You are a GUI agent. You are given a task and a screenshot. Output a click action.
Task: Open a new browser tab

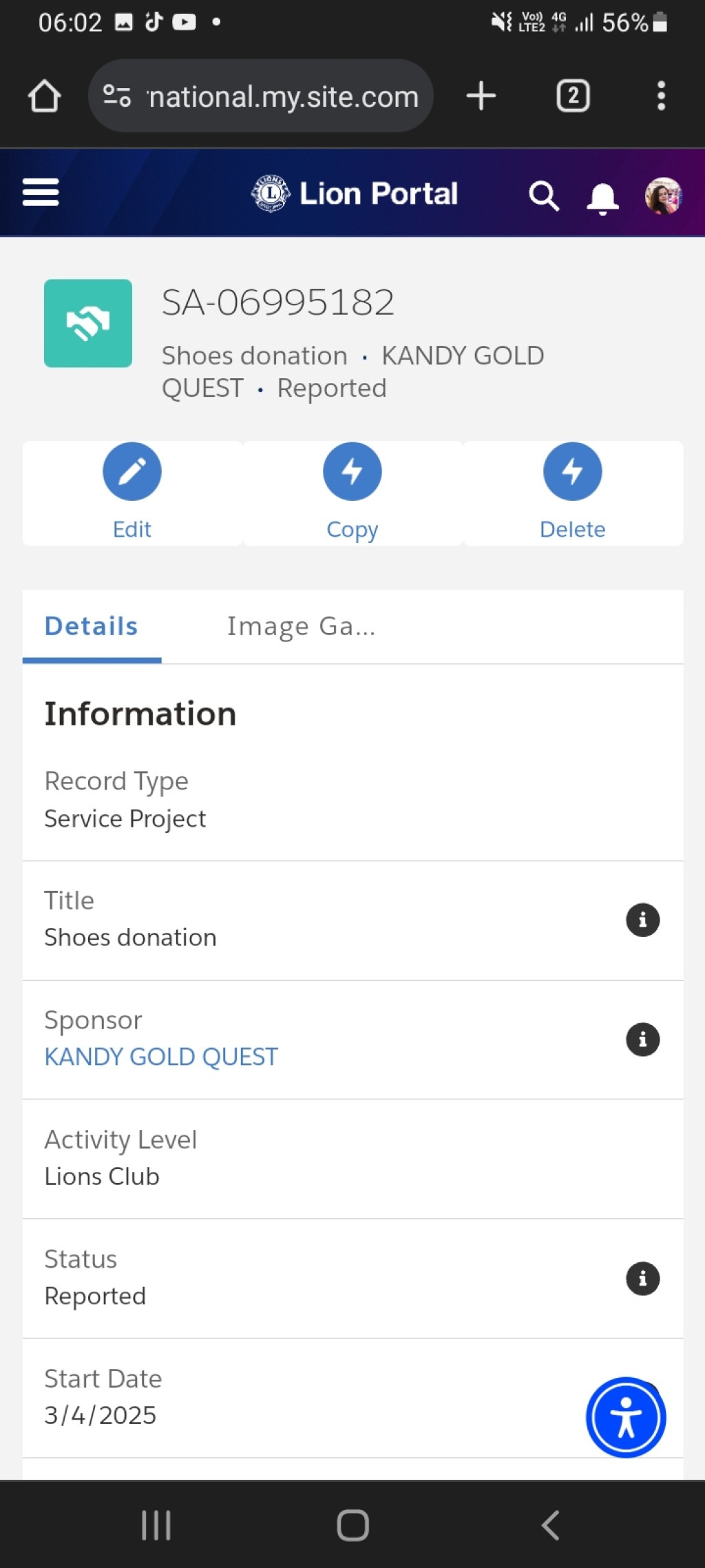click(x=481, y=96)
